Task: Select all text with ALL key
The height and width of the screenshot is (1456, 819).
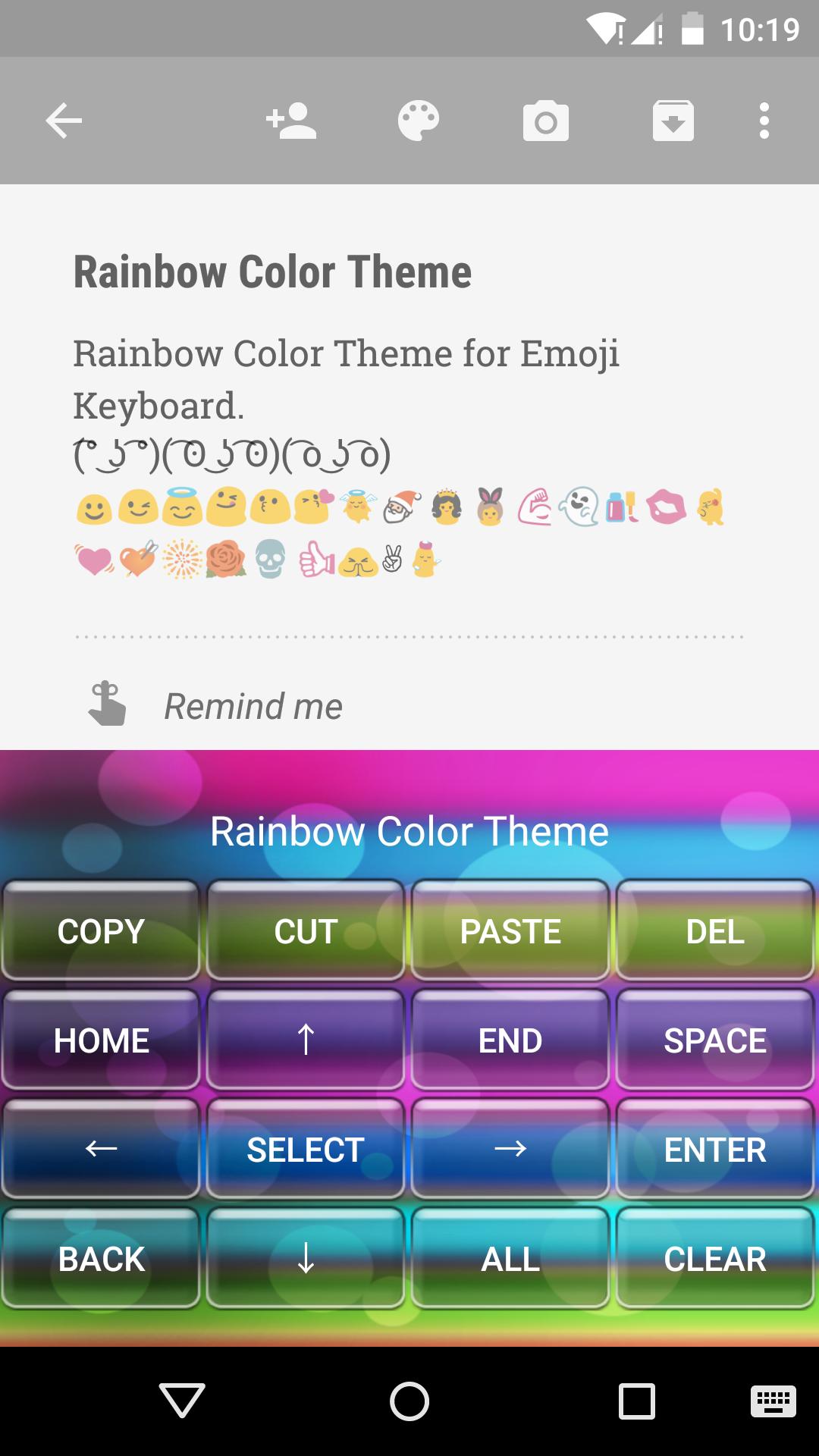Action: tap(510, 1258)
